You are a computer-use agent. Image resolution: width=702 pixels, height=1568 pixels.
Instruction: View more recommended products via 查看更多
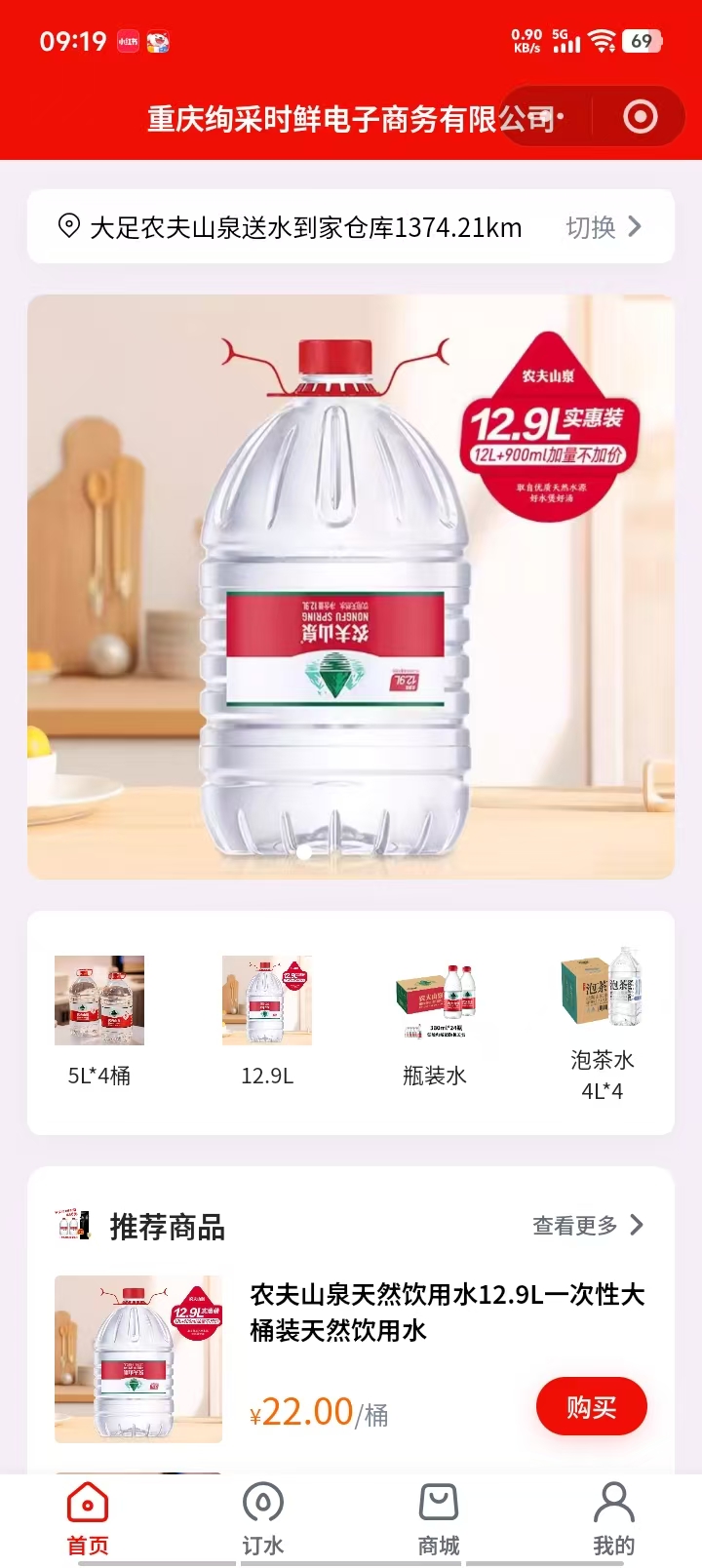(x=588, y=1226)
